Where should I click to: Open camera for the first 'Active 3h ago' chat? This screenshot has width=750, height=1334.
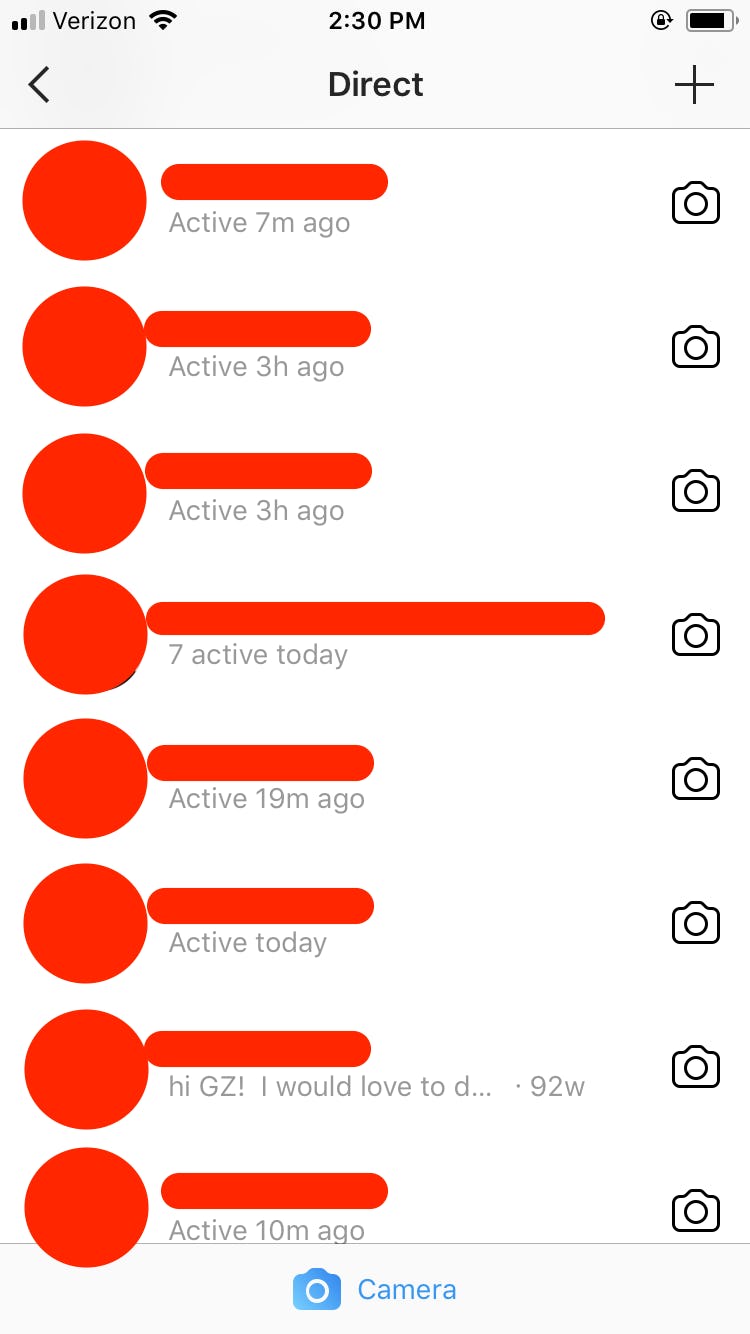(x=696, y=347)
